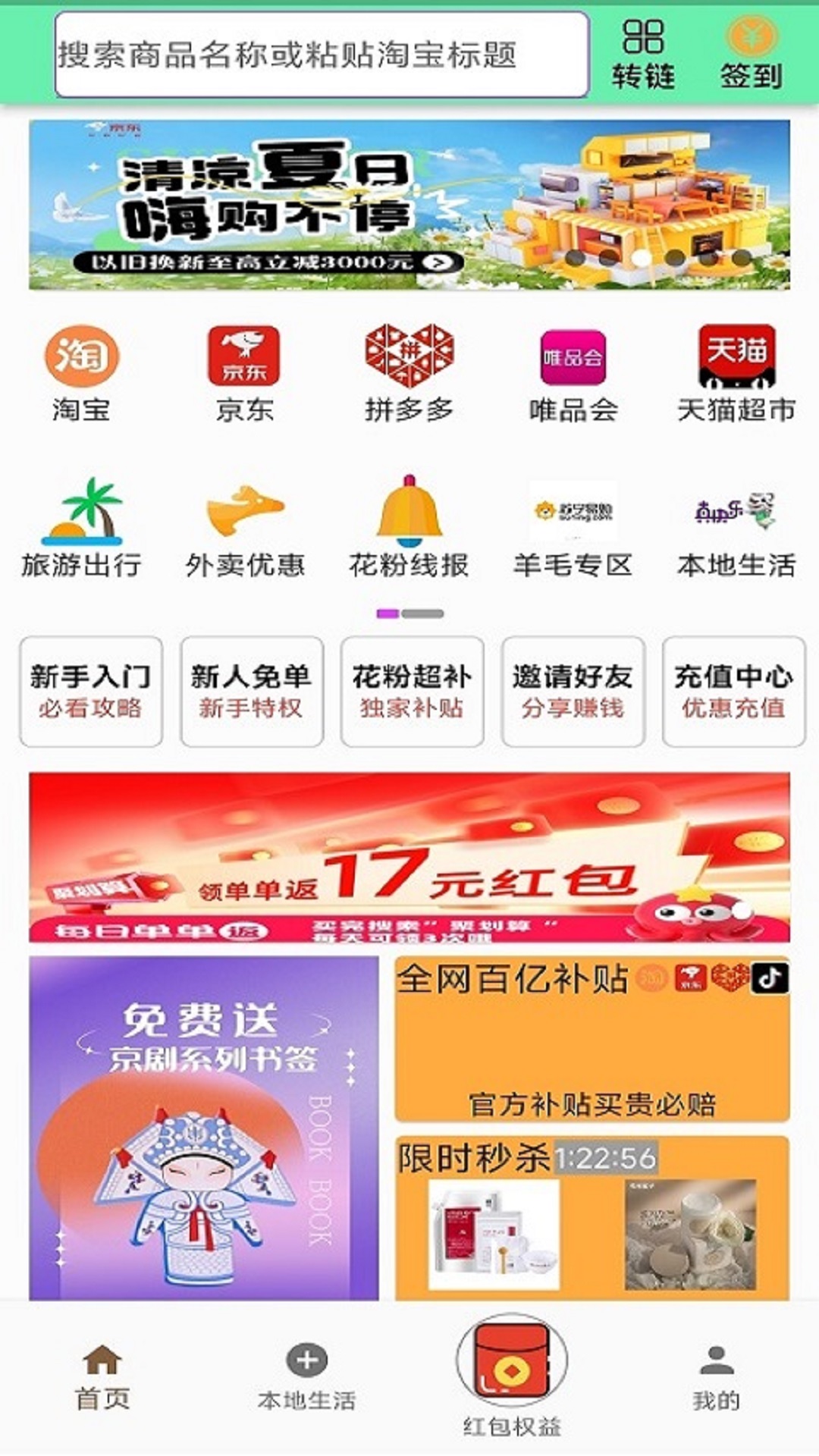Select the 拼多多 shortcut
The width and height of the screenshot is (819, 1456).
[x=409, y=373]
